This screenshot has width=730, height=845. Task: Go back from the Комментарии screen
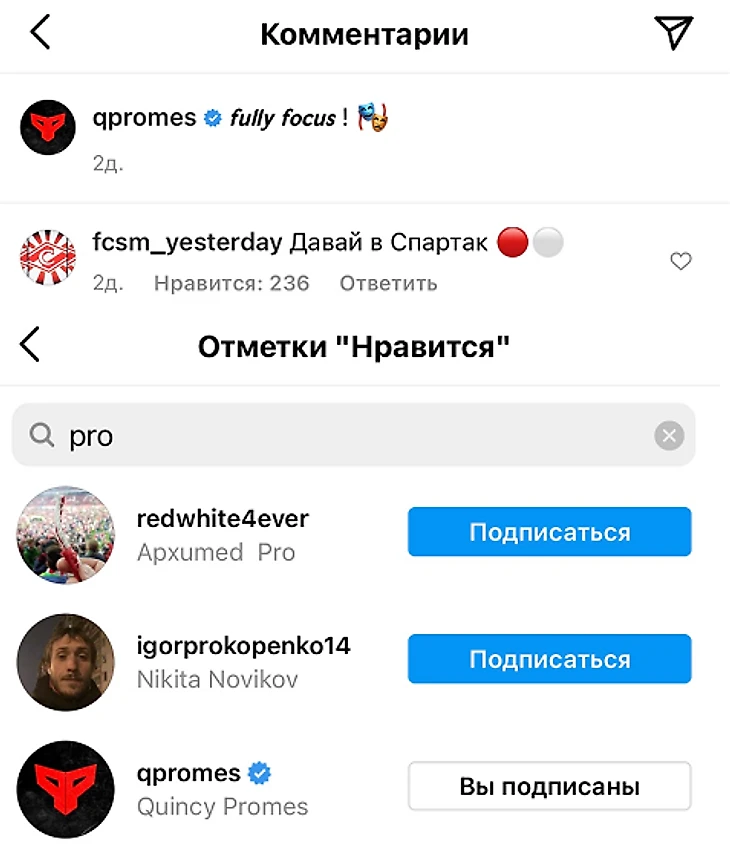(x=40, y=33)
